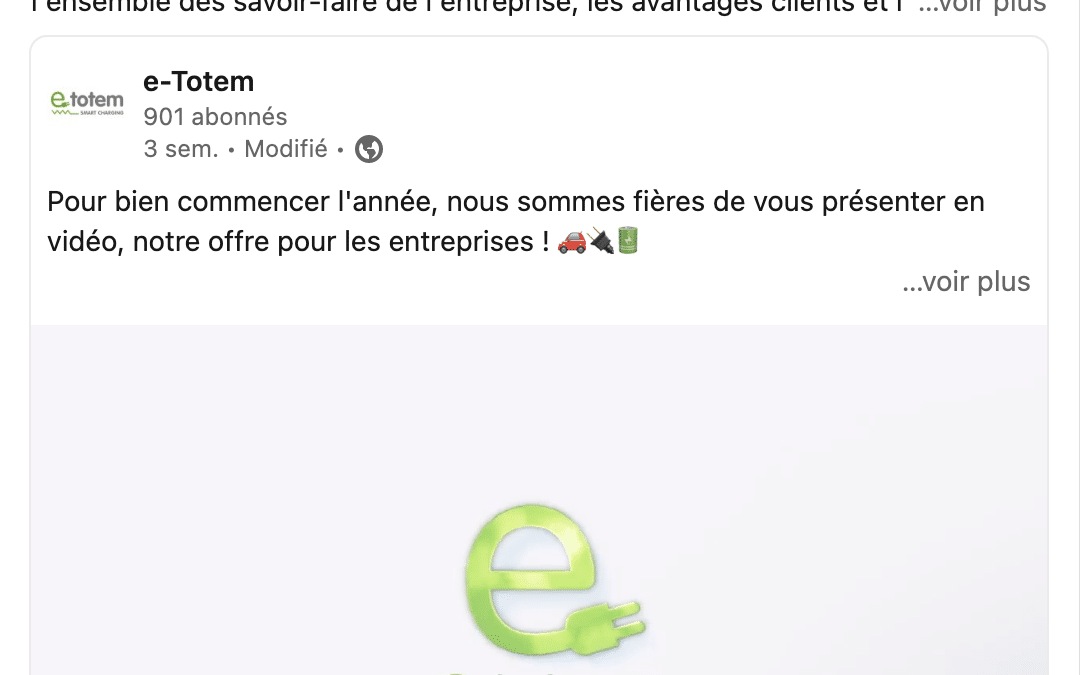This screenshot has height=675, width=1080.
Task: Open the e-Totem company profile name
Action: pos(198,82)
